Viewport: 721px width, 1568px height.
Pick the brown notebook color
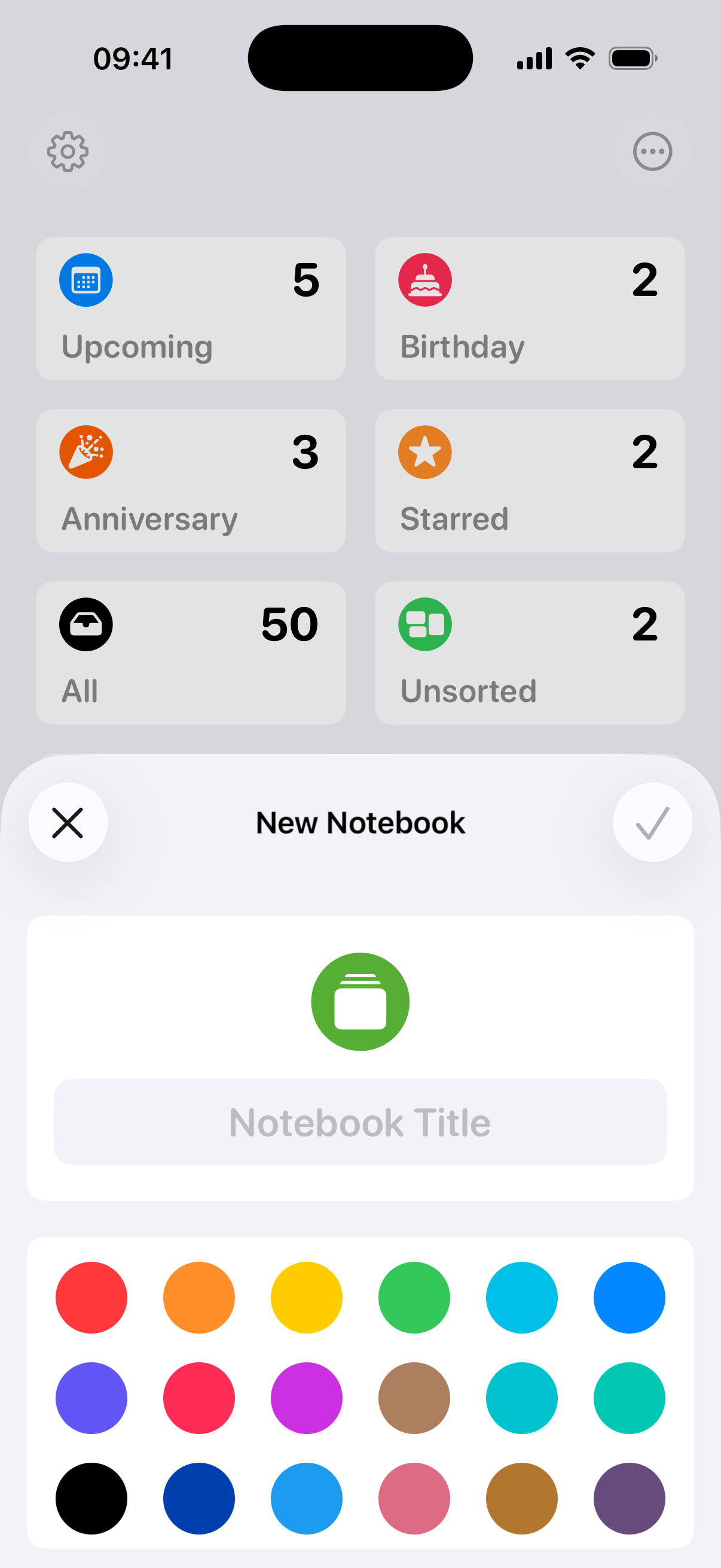[x=414, y=1398]
